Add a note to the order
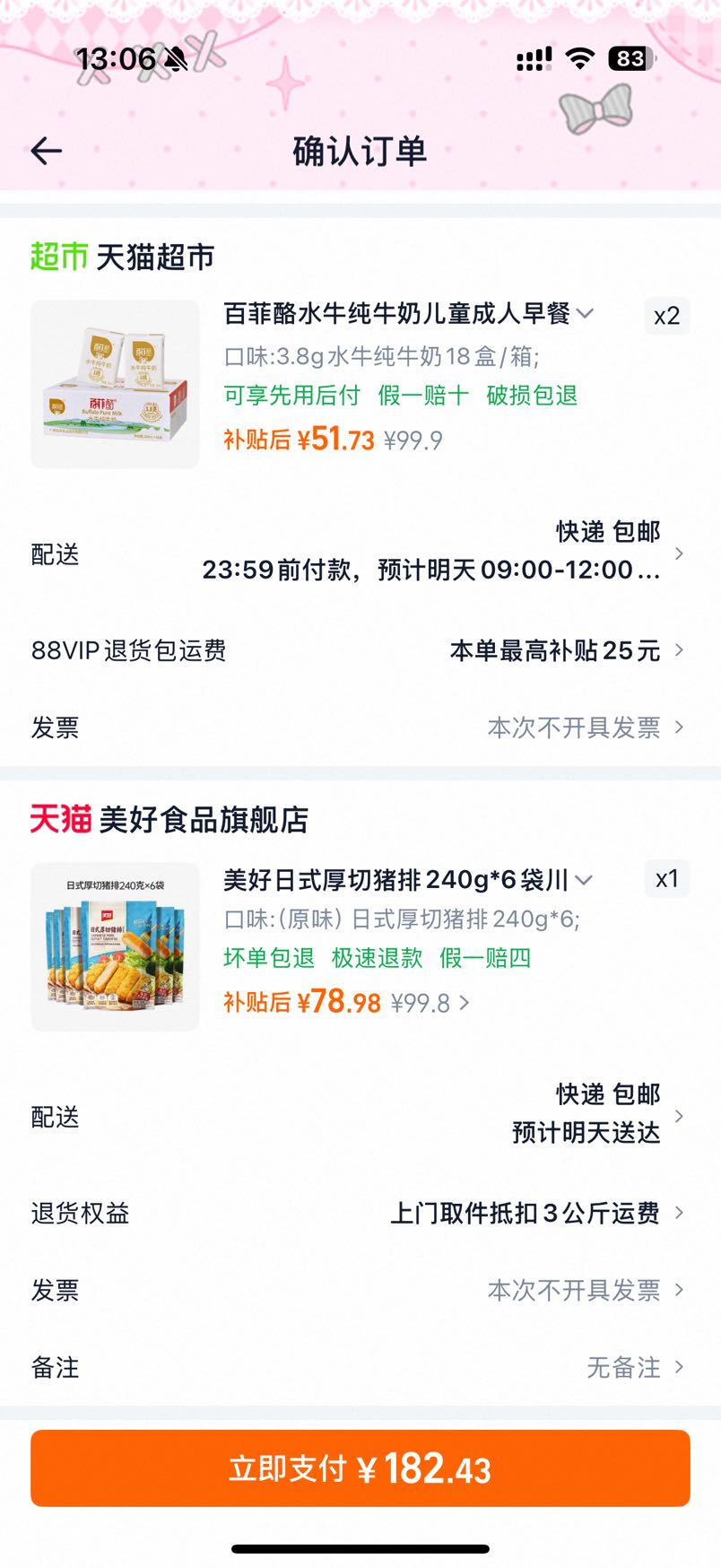Image resolution: width=721 pixels, height=1568 pixels. point(360,1367)
